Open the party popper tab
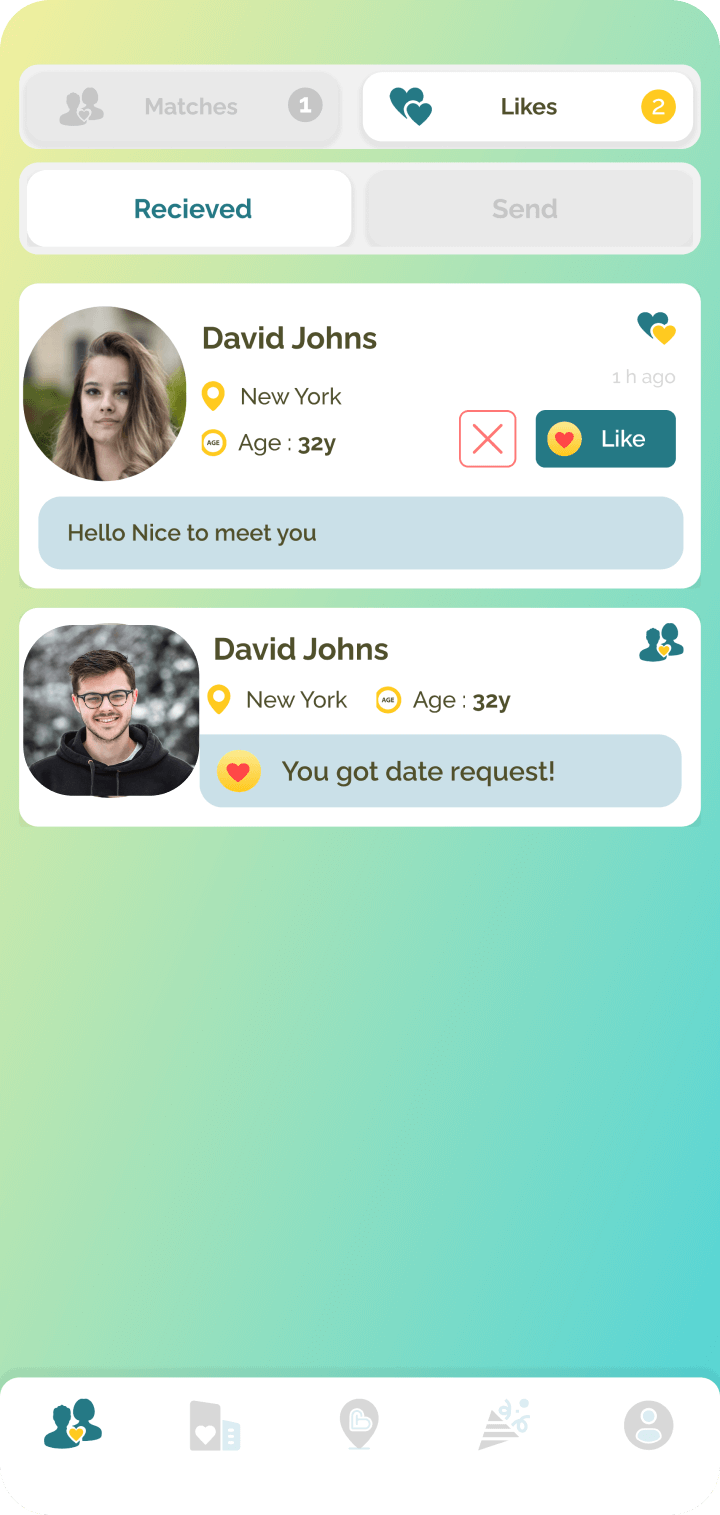This screenshot has height=1515, width=720. click(504, 1424)
